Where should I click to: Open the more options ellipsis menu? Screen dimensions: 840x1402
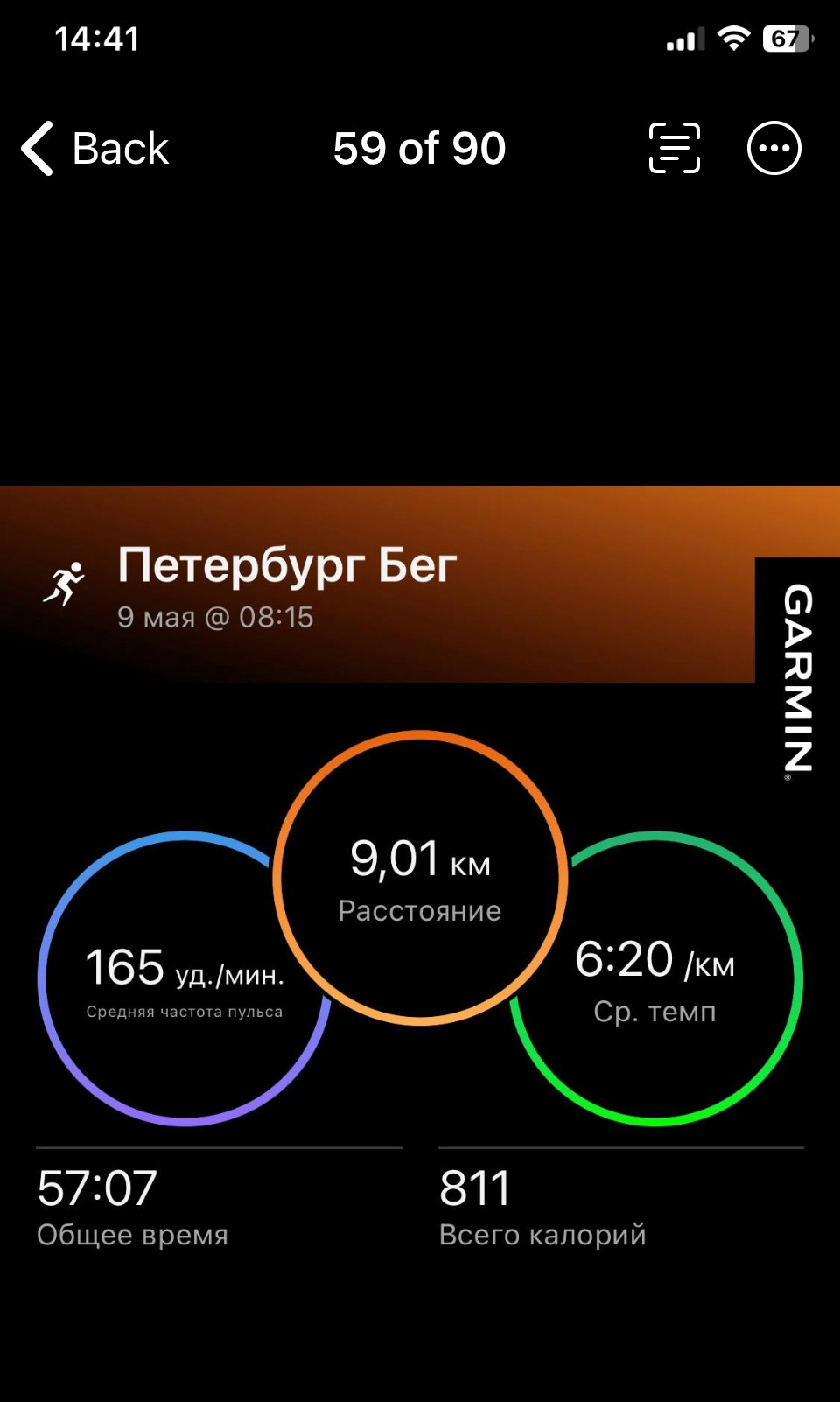point(774,148)
